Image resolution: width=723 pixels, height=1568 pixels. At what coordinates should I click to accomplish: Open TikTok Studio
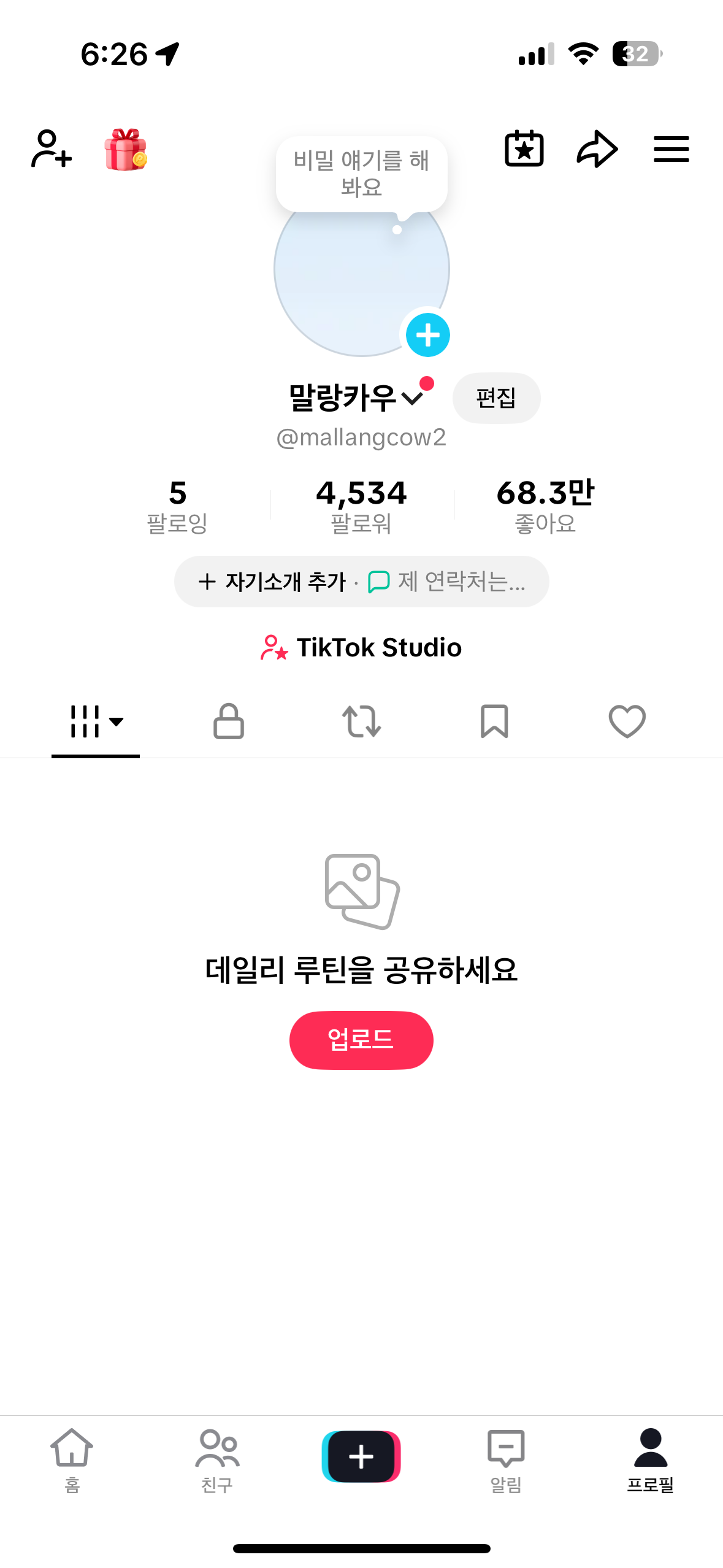pos(361,648)
